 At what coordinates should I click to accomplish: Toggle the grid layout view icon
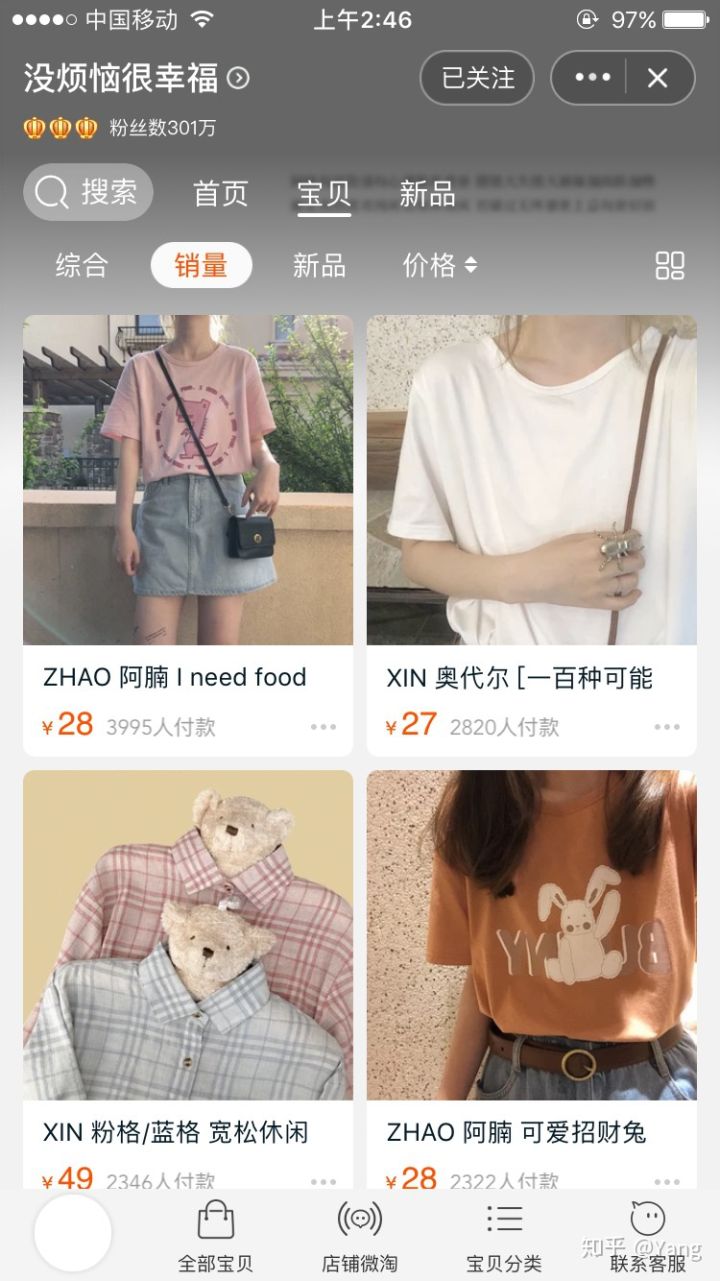click(669, 265)
